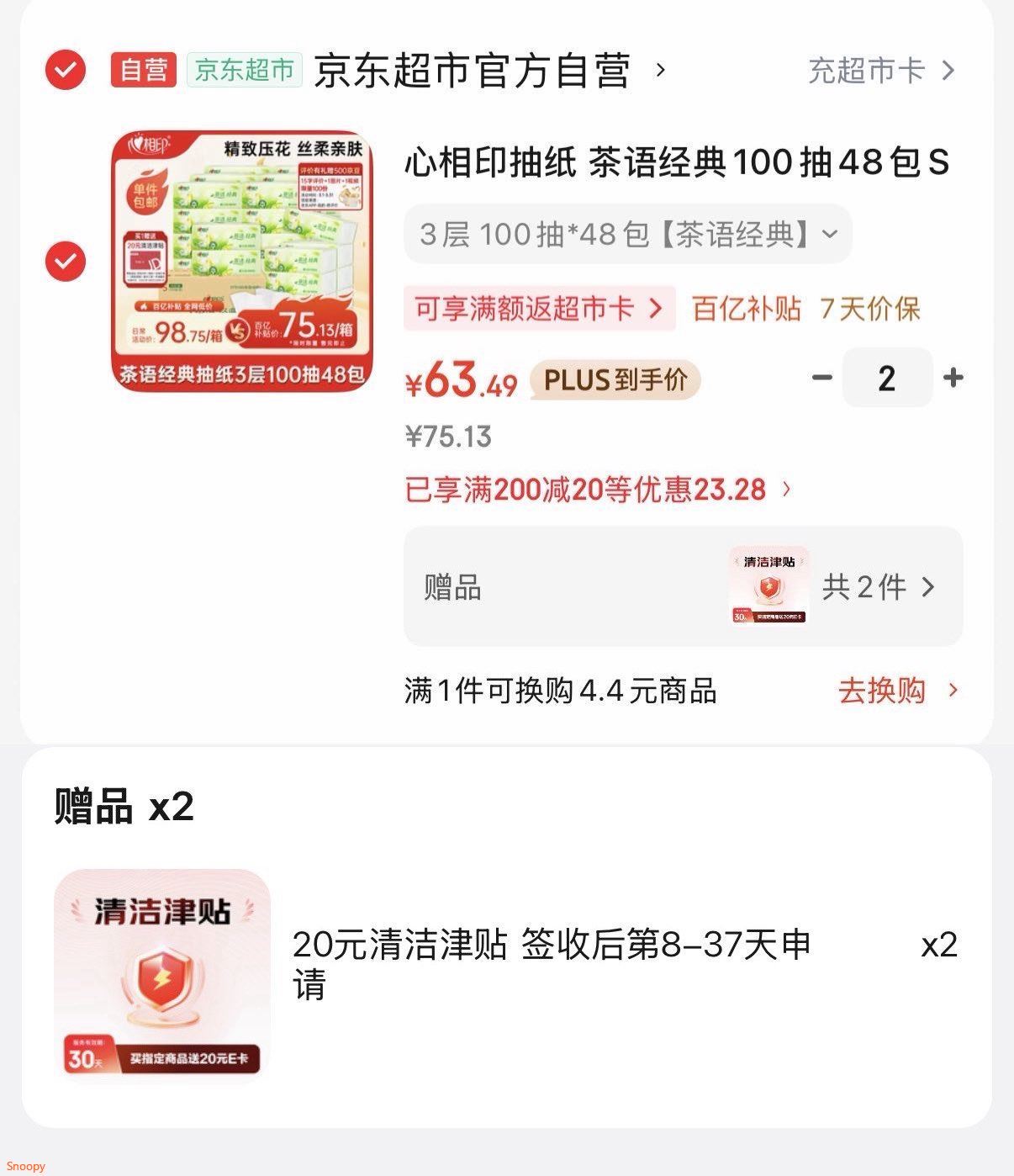
Task: Open the 心相印抽纸 product image
Action: pyautogui.click(x=242, y=261)
